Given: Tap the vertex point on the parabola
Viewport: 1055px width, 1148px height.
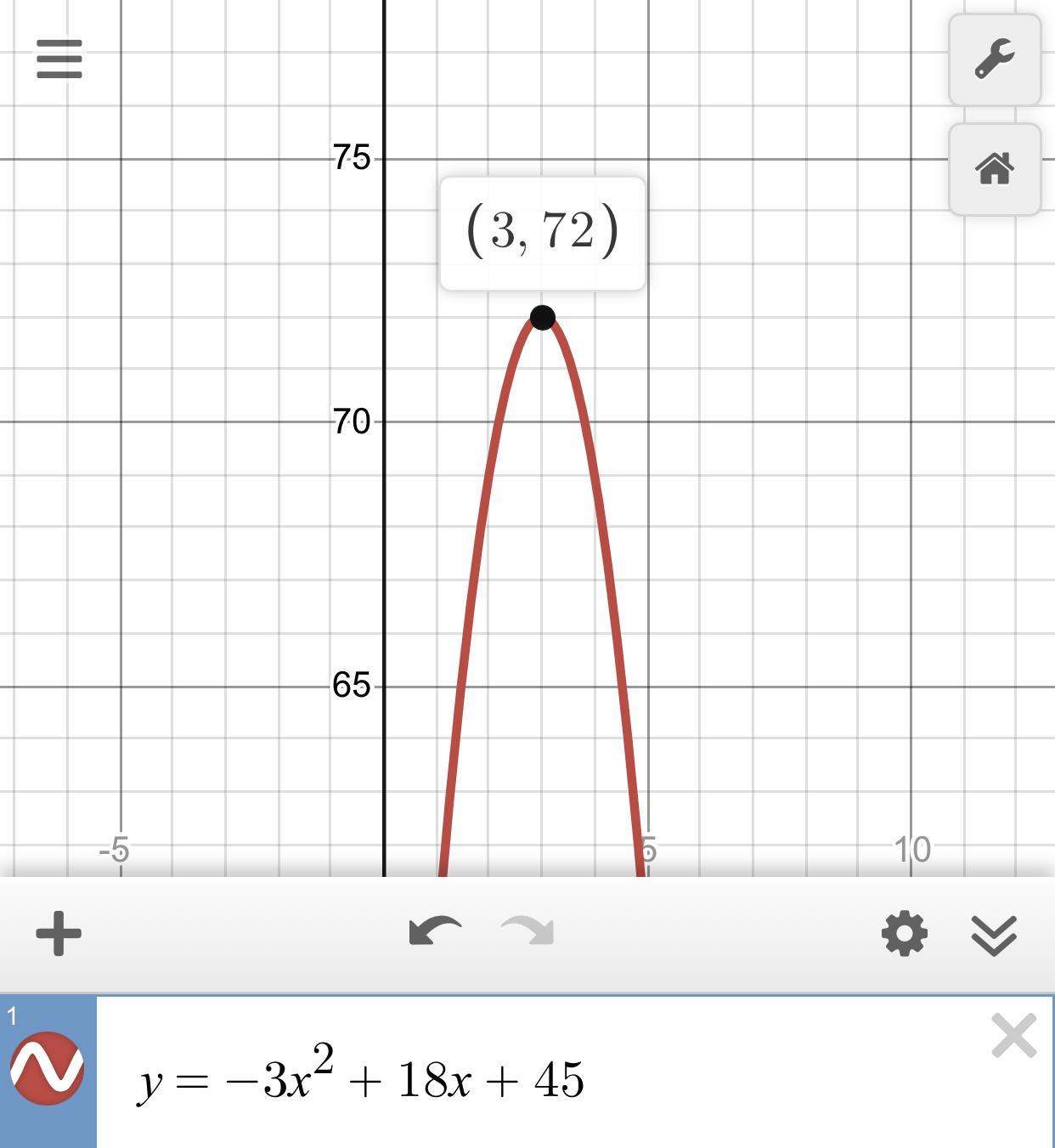Looking at the screenshot, I should [x=542, y=318].
